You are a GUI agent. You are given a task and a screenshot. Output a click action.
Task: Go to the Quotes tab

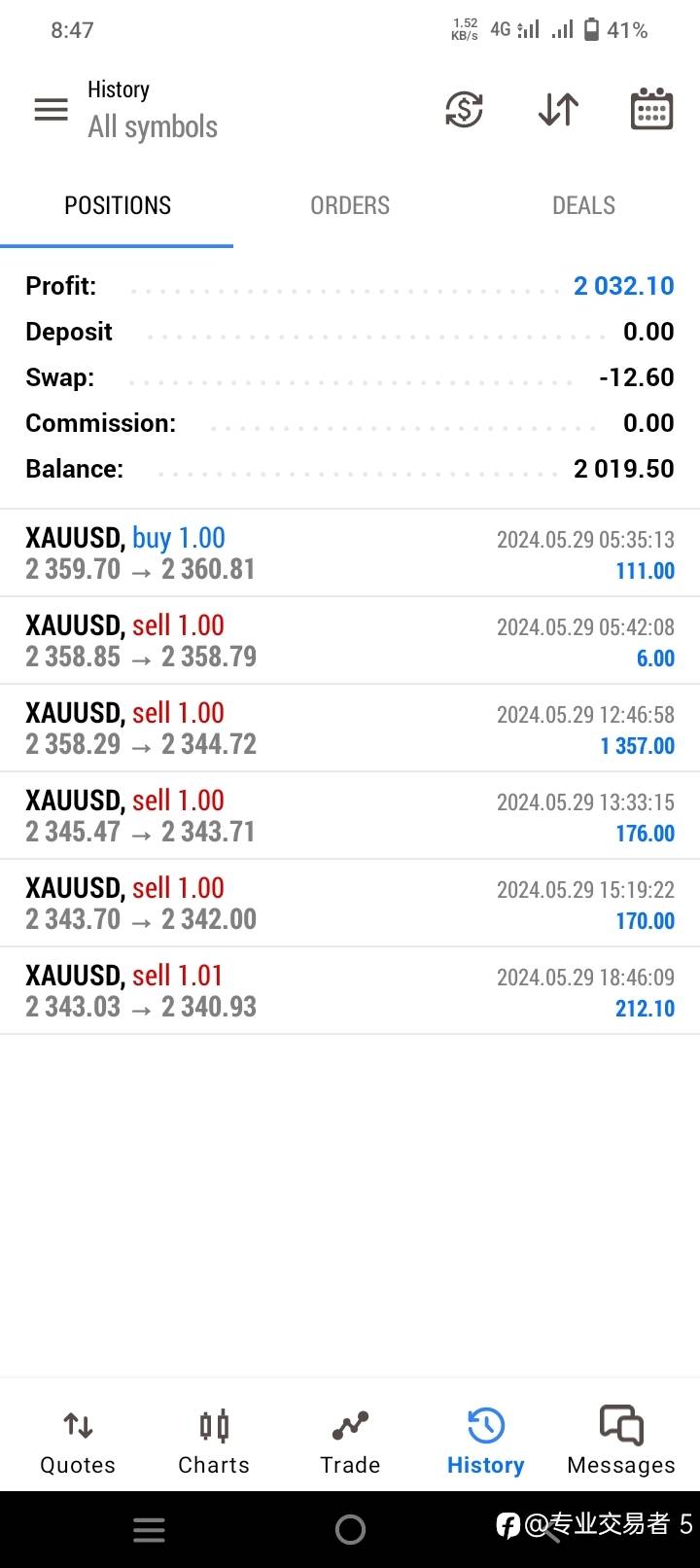pos(78,1442)
